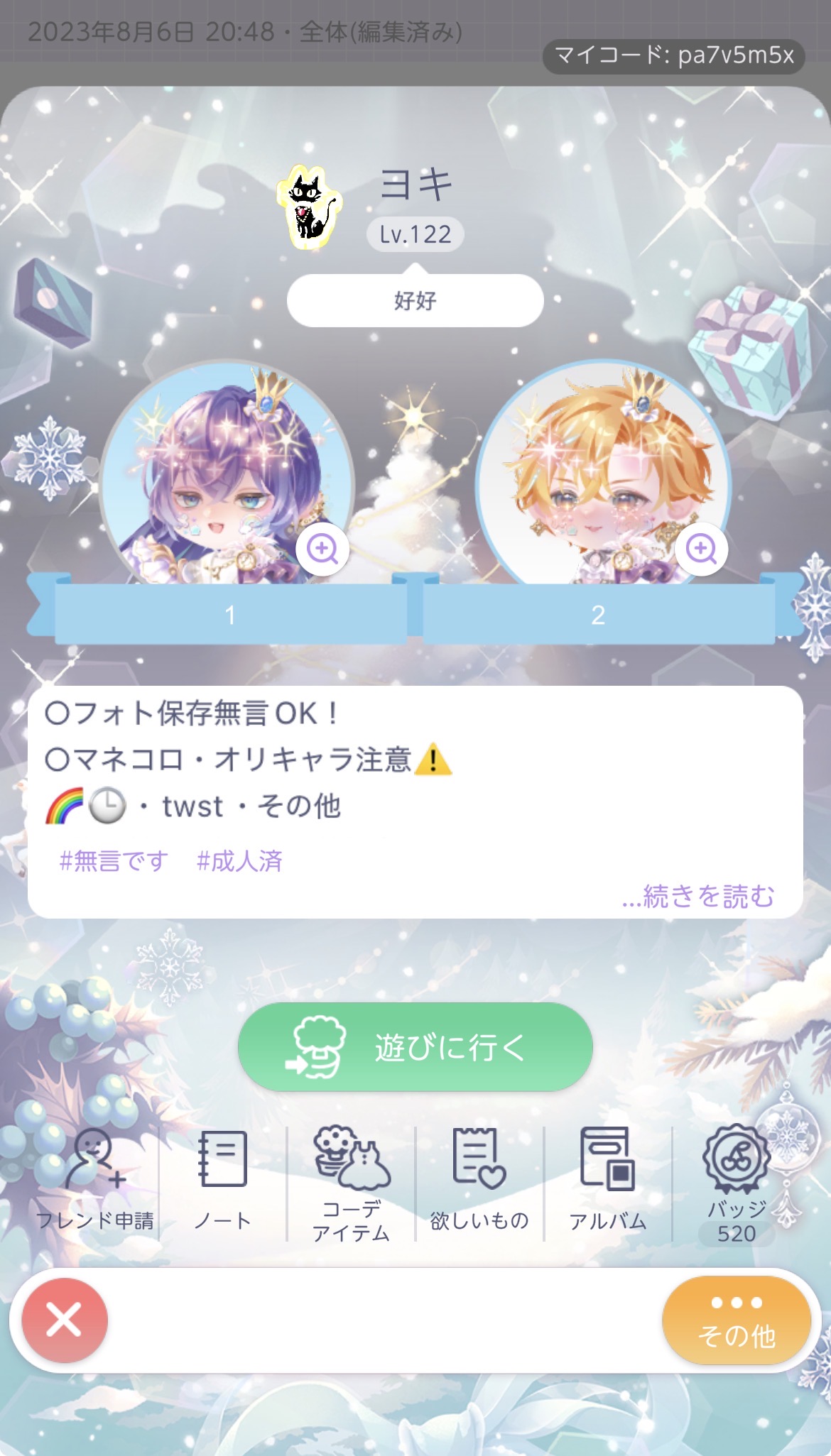The image size is (831, 1456).
Task: Close the profile with the red X
Action: click(x=65, y=1320)
